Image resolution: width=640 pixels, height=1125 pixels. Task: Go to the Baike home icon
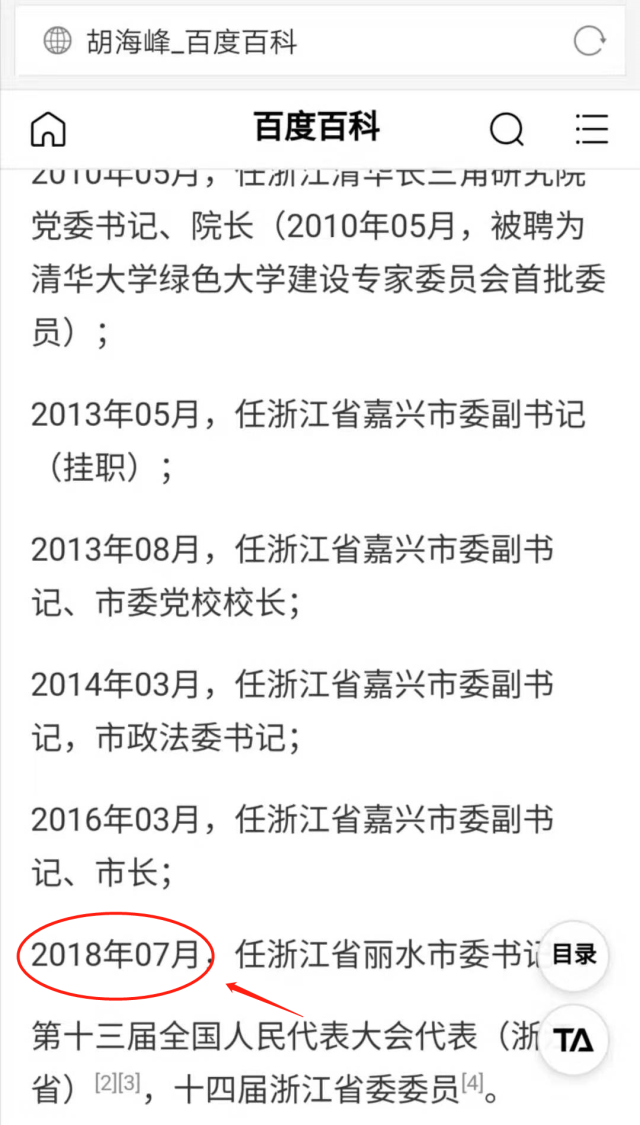48,130
